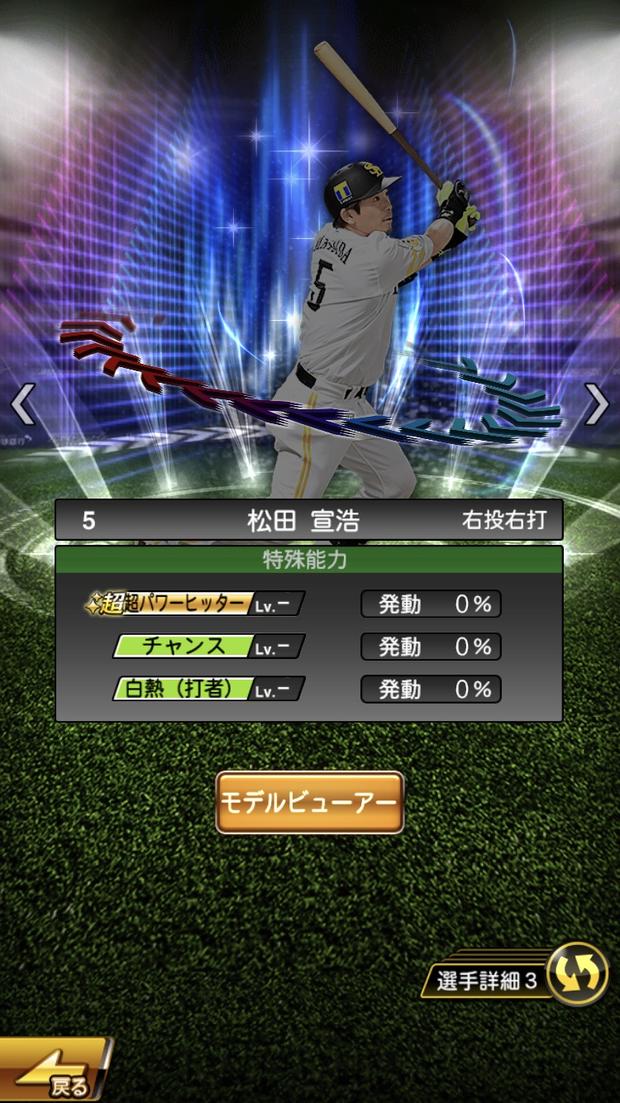Switch player detail page via 選手詳細3

click(576, 974)
